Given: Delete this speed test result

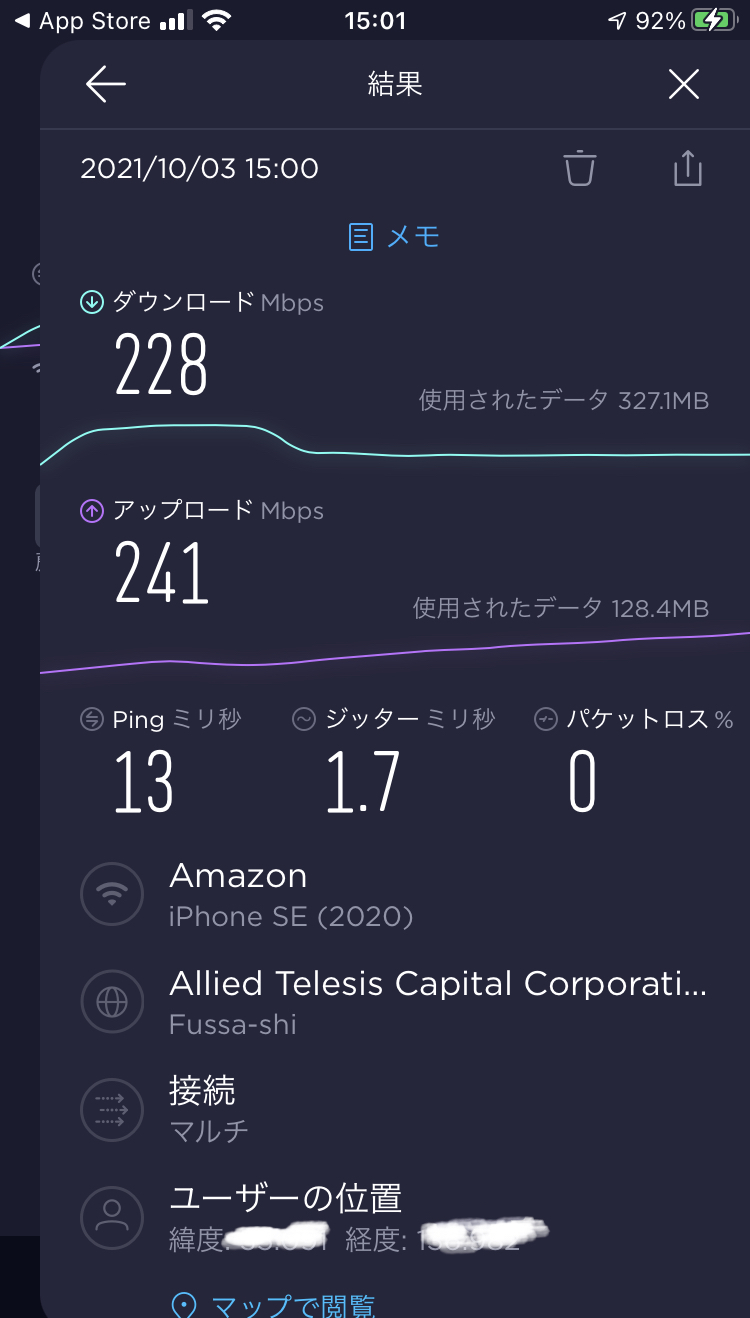Looking at the screenshot, I should pyautogui.click(x=579, y=168).
